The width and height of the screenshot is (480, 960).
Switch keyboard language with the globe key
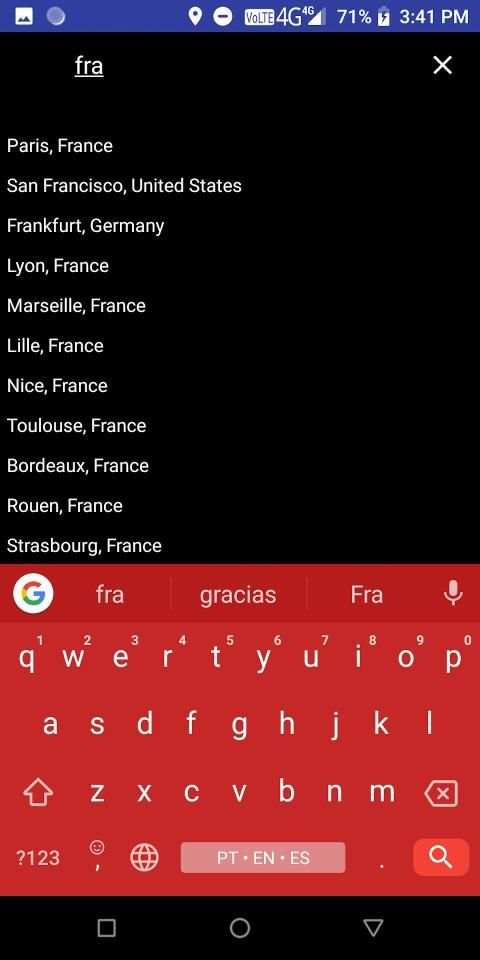[144, 857]
